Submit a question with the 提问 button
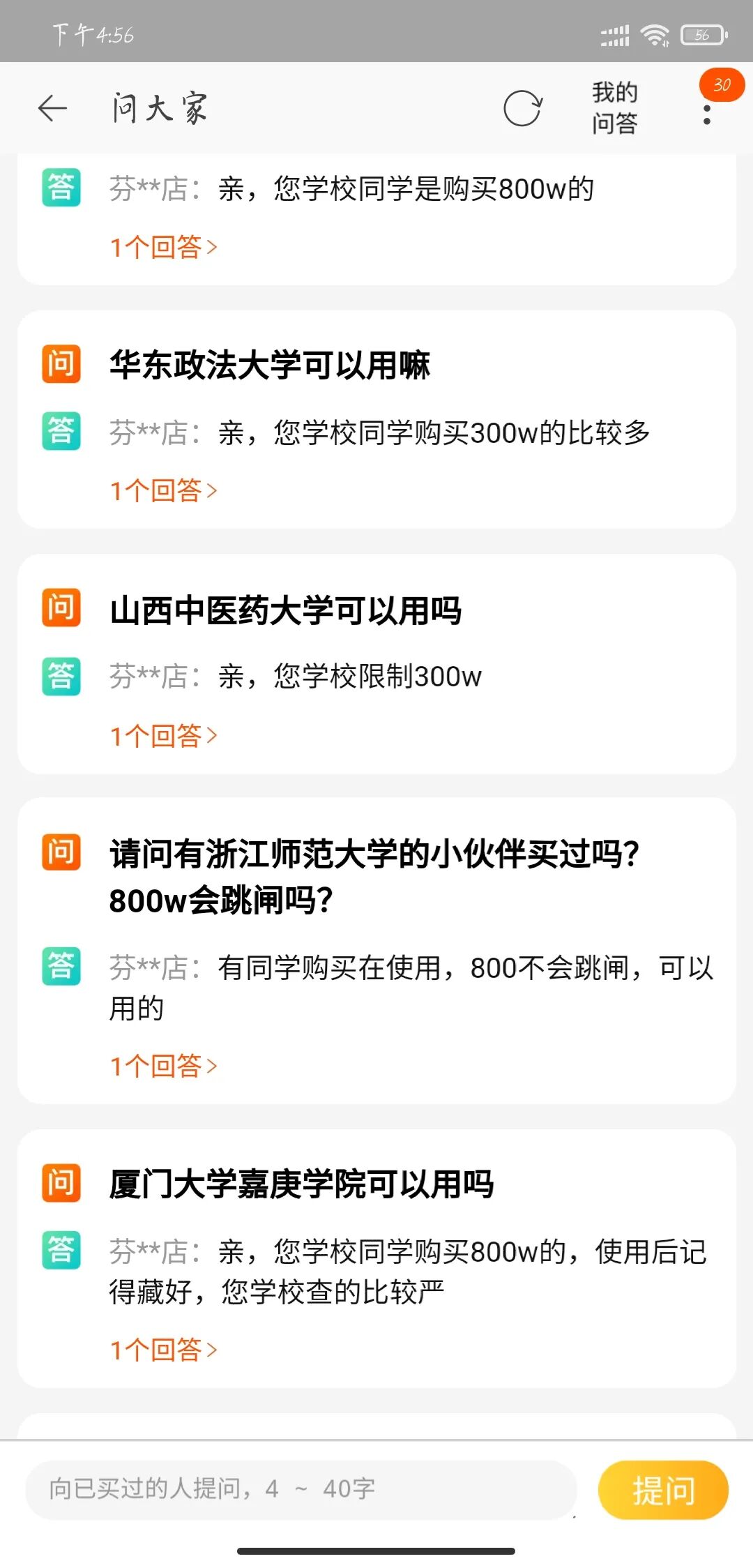The image size is (753, 1568). point(663,1490)
